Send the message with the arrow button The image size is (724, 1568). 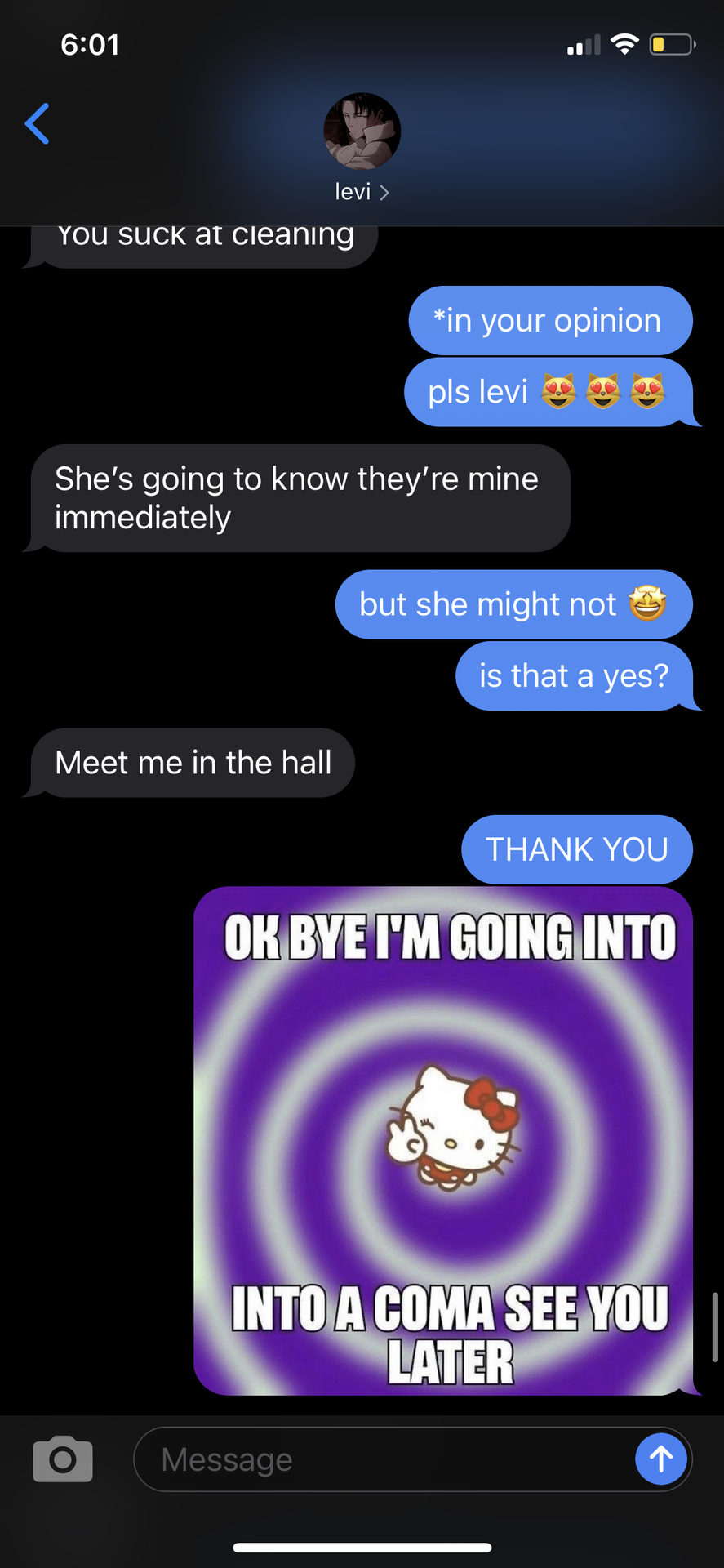click(661, 1459)
